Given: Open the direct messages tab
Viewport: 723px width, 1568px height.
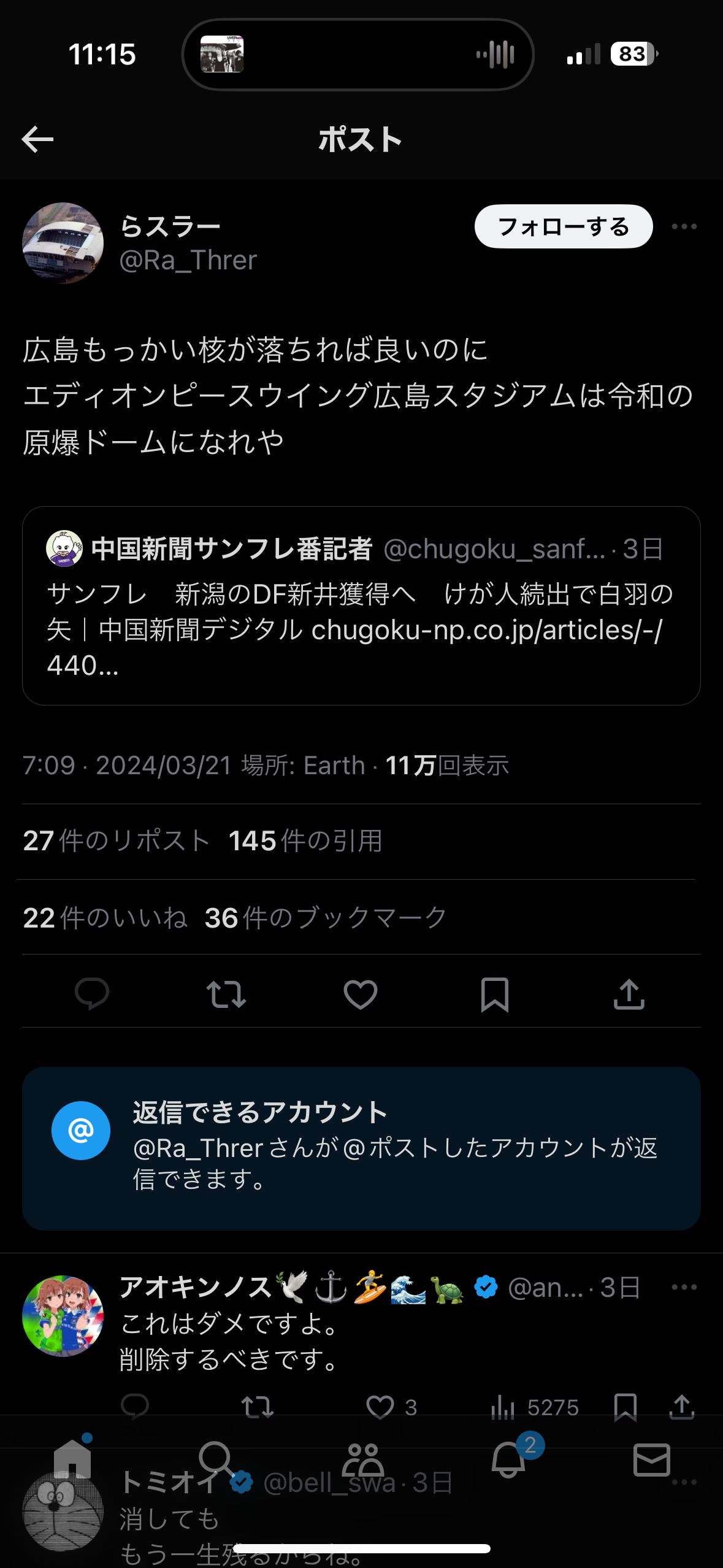Looking at the screenshot, I should click(x=651, y=1460).
